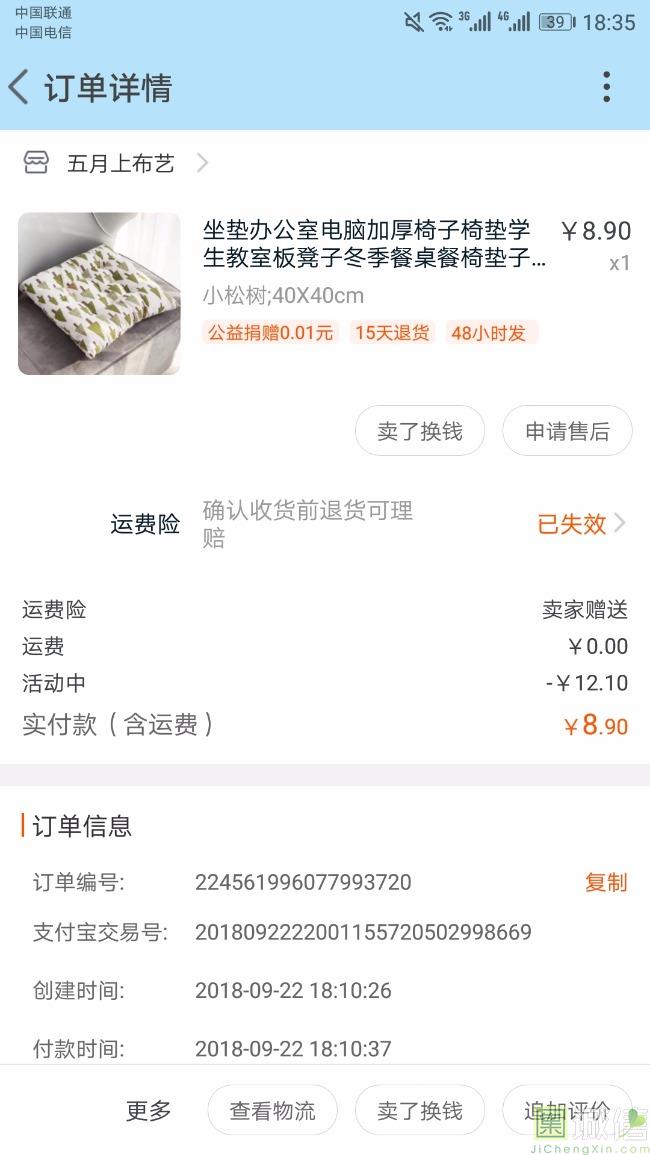Check shipping via 查看物流

[x=272, y=1110]
